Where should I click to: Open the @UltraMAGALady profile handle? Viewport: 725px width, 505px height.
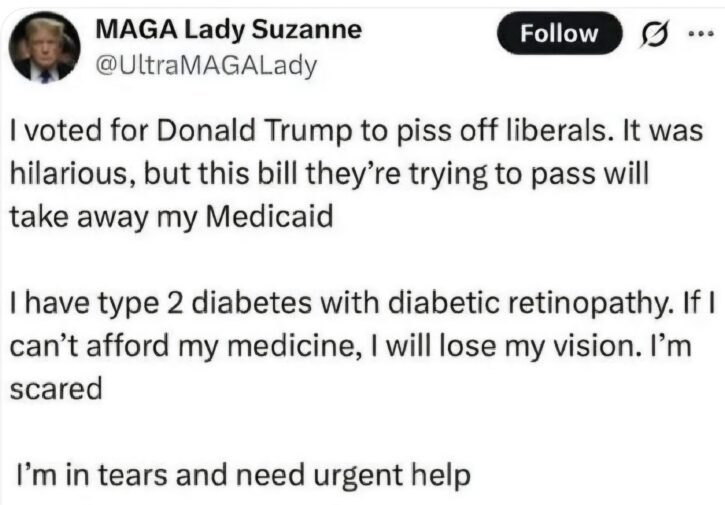pos(206,66)
